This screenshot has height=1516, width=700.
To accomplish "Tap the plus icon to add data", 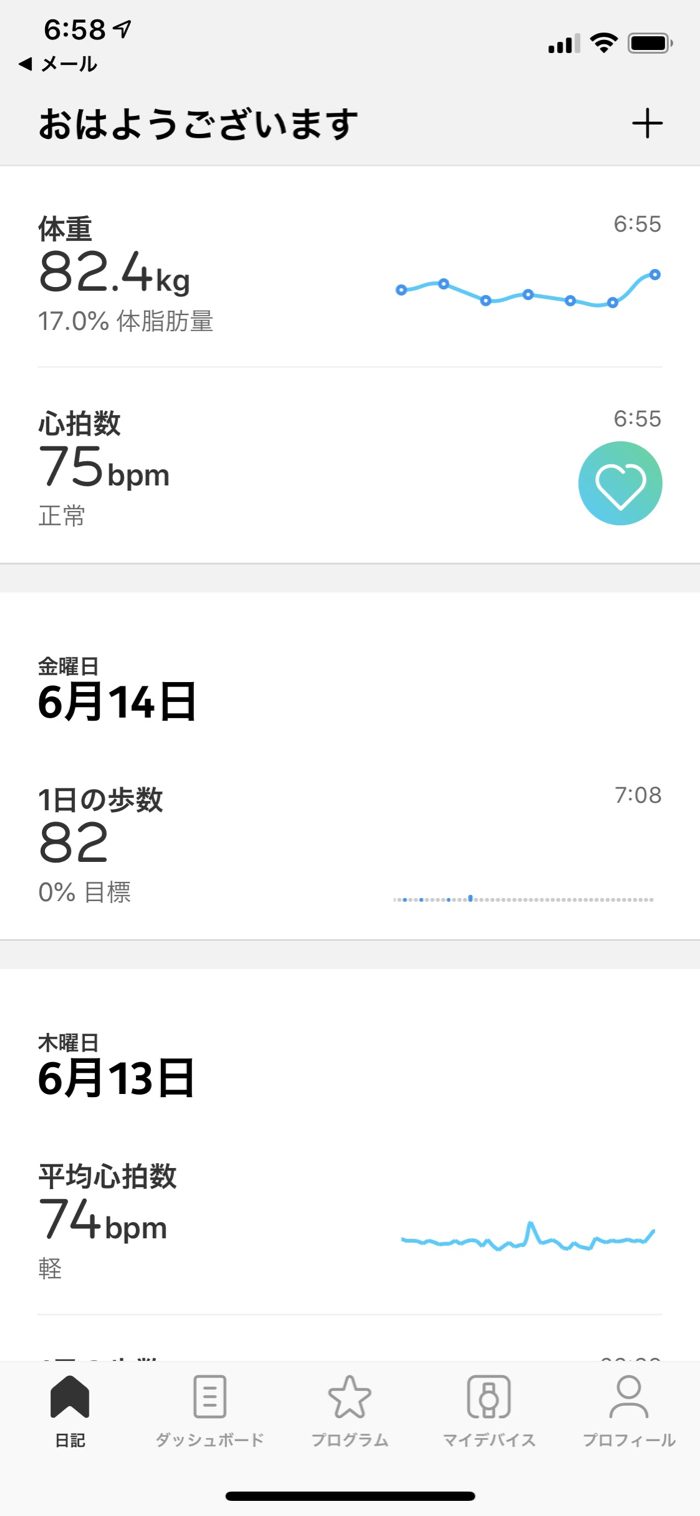I will point(647,124).
